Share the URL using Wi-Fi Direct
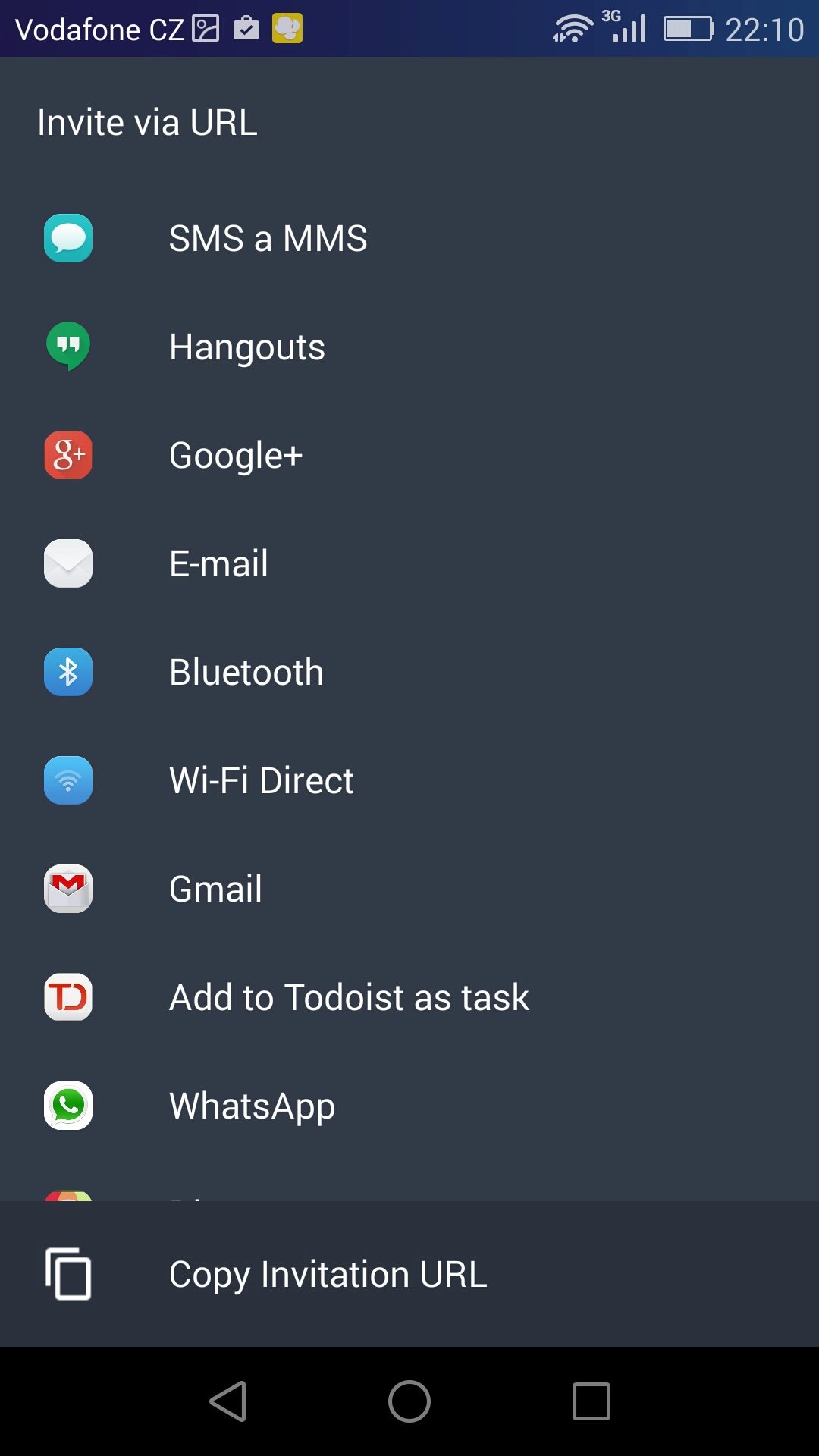The image size is (819, 1456). coord(409,781)
